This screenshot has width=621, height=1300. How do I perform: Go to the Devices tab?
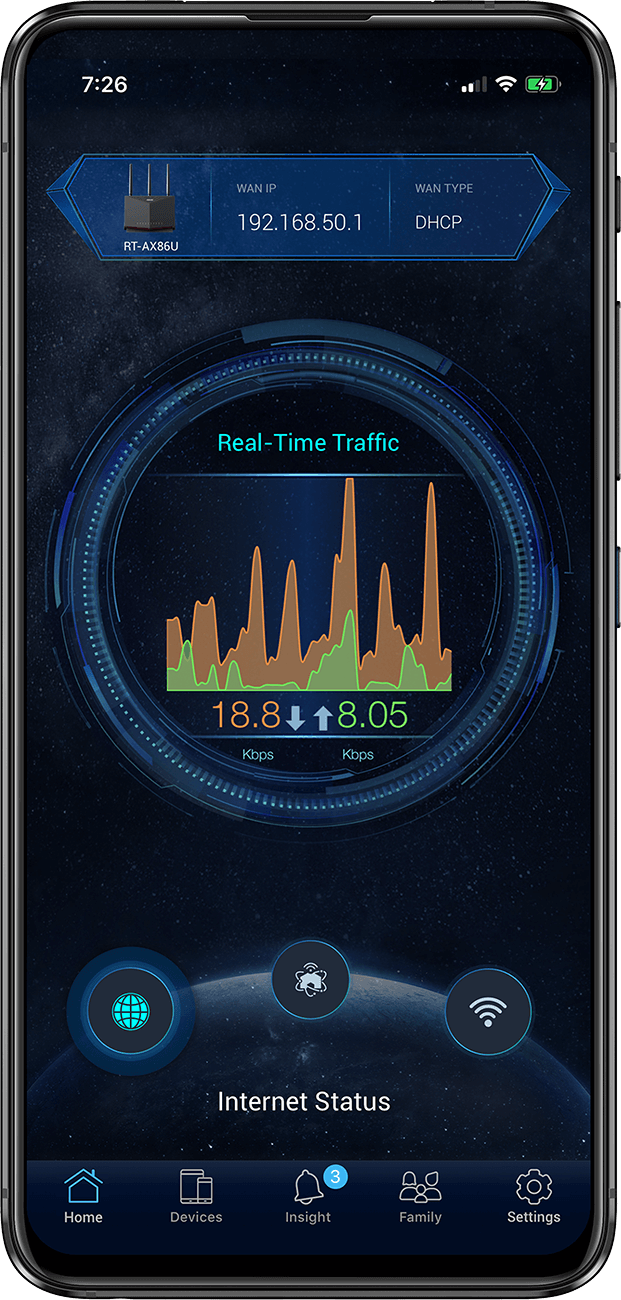[x=196, y=1197]
